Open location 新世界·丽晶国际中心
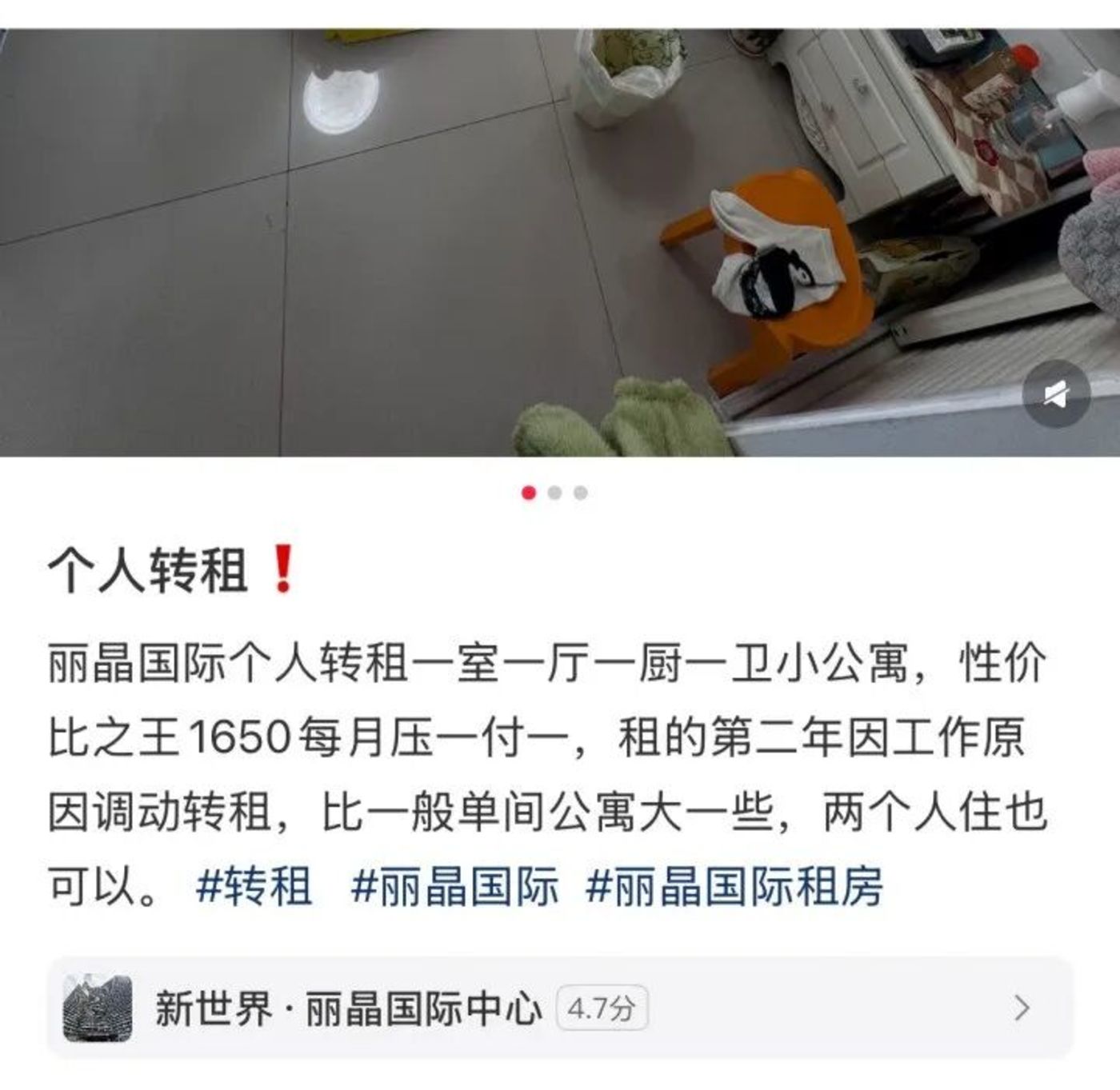Viewport: 1120px width, 1090px height. 558,1008
